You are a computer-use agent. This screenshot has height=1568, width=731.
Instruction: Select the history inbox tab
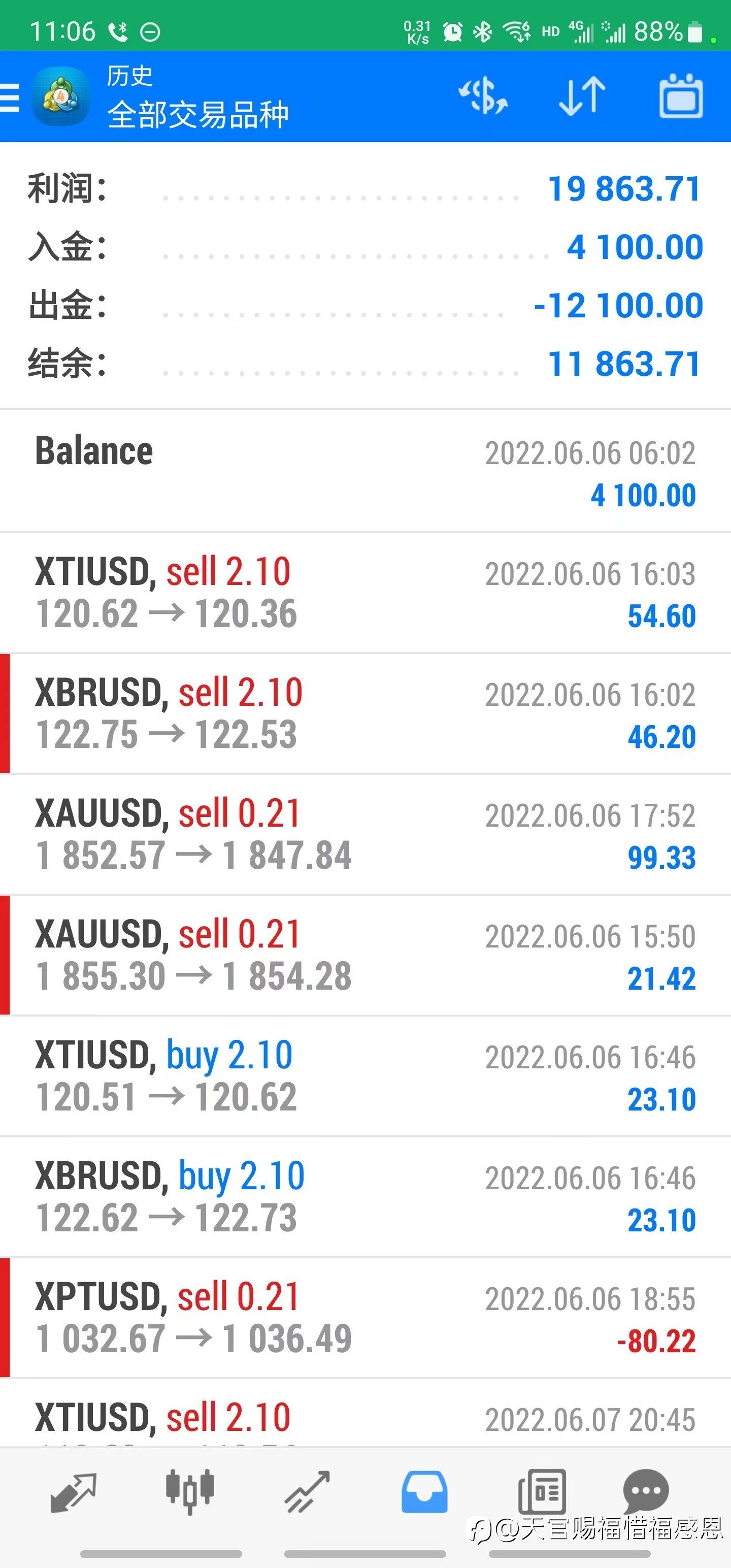tap(424, 1492)
